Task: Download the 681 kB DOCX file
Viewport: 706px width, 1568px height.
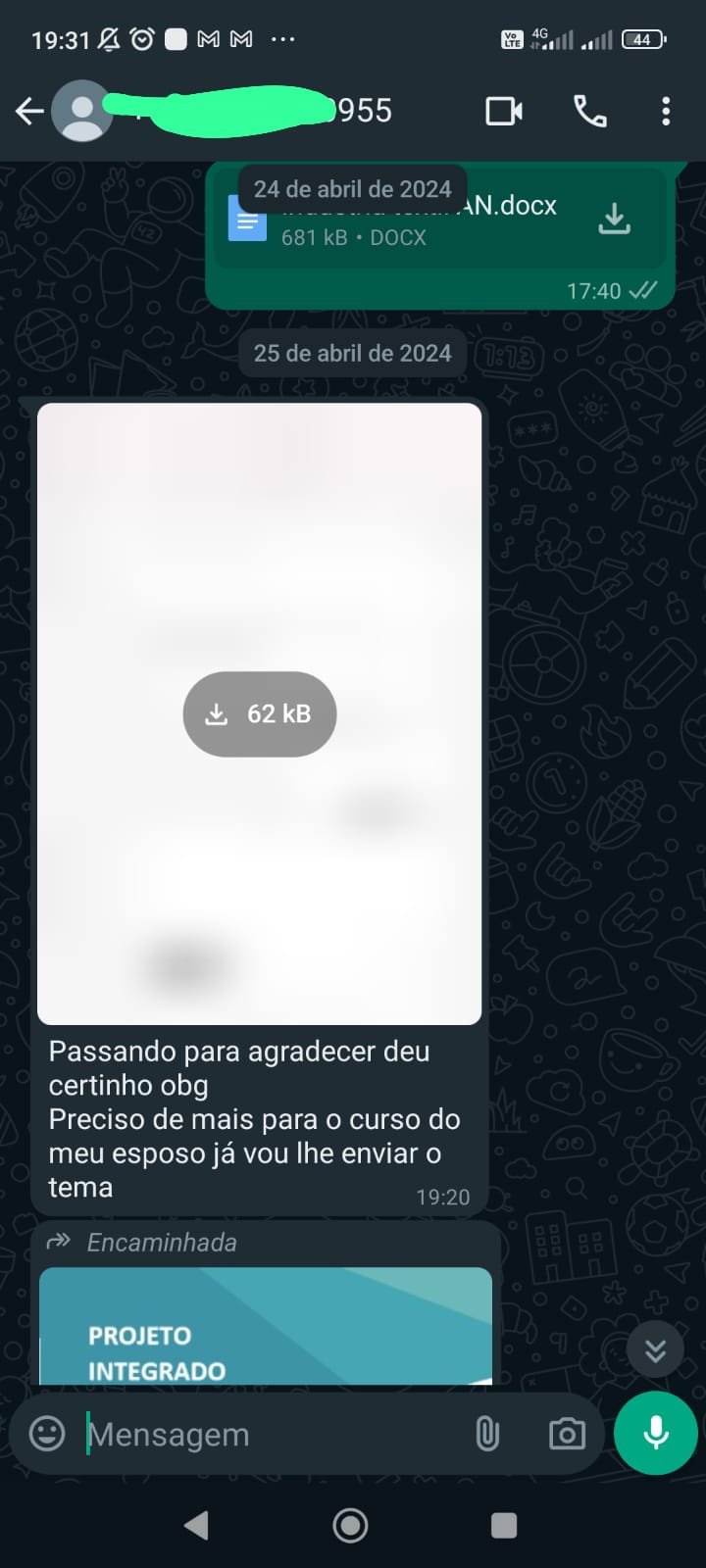Action: 615,219
